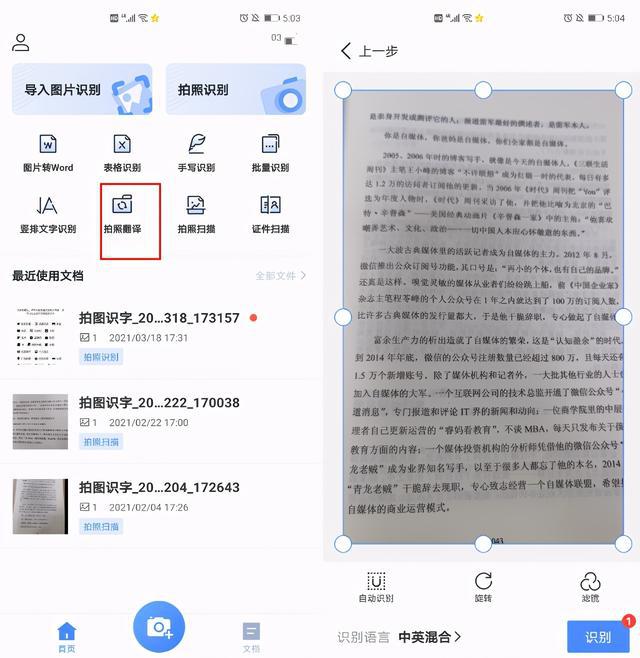This screenshot has width=640, height=658.
Task: Tap the blue 识别 button
Action: point(598,637)
